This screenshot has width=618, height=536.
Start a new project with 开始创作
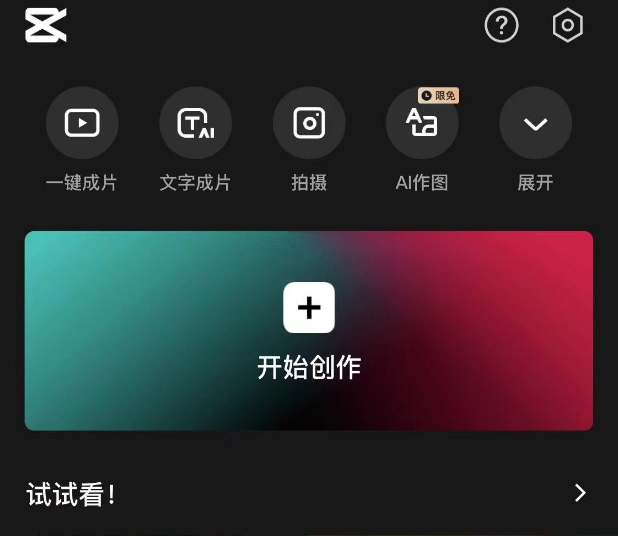pos(309,330)
